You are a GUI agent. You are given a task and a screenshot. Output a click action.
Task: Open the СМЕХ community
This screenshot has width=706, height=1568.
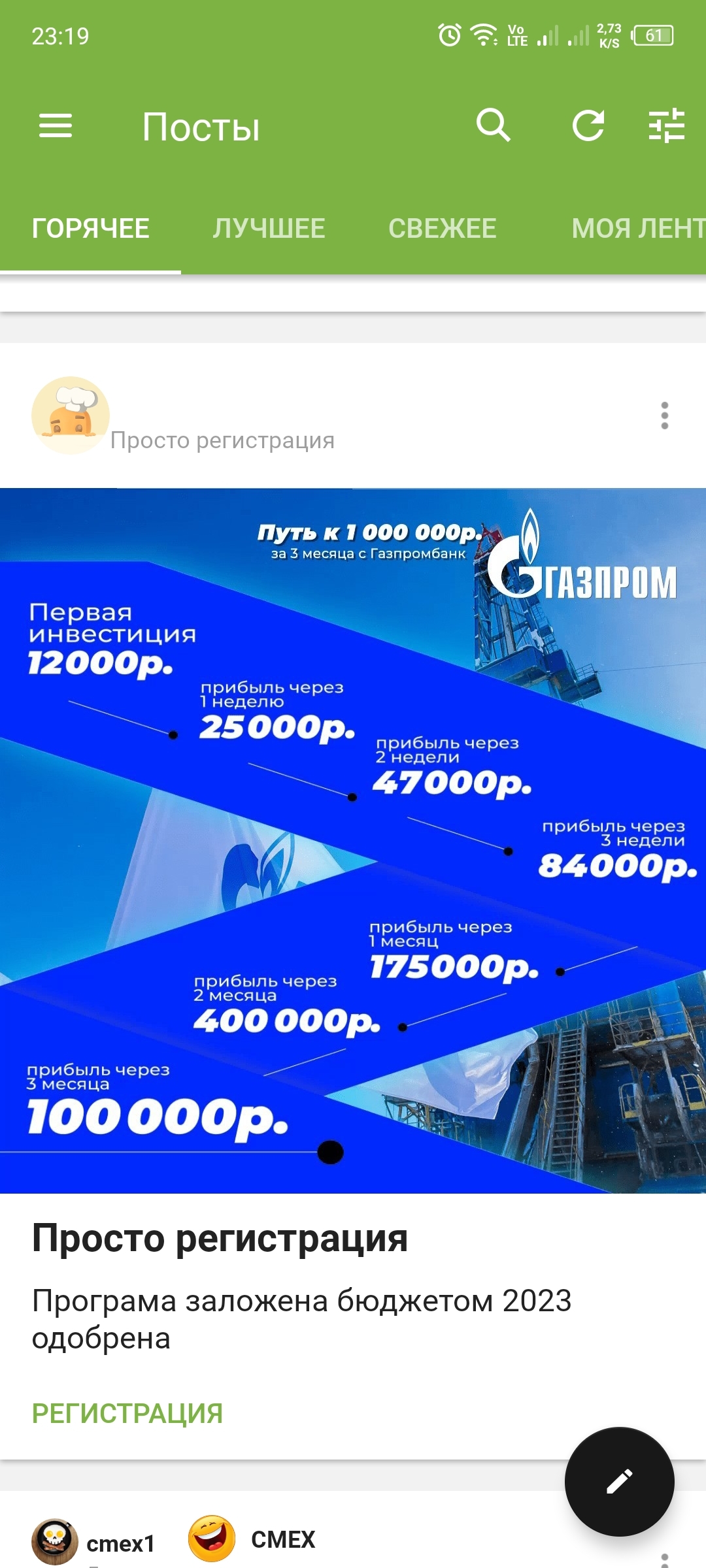pyautogui.click(x=282, y=1539)
